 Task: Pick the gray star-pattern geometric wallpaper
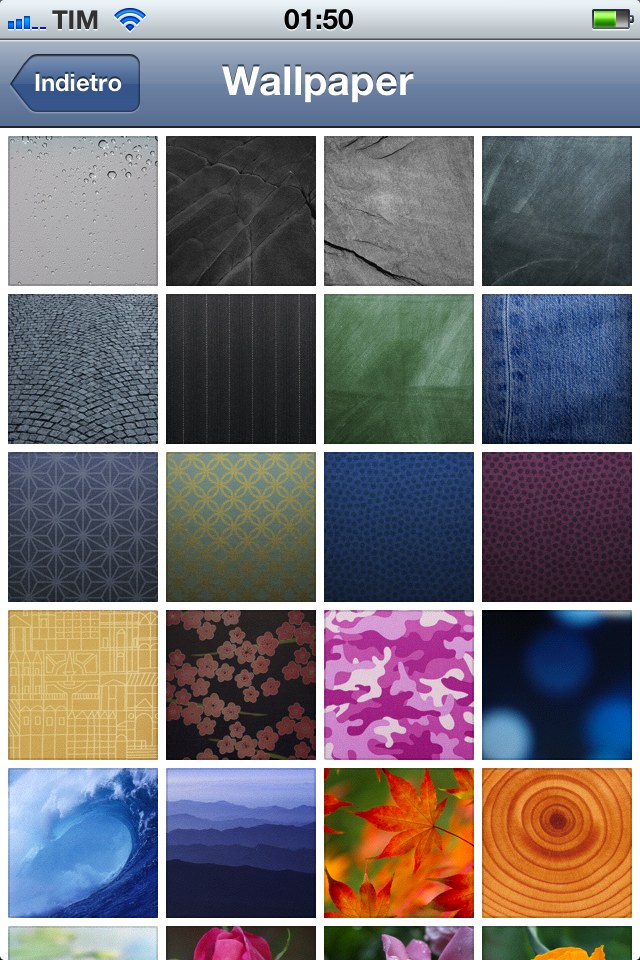[83, 527]
